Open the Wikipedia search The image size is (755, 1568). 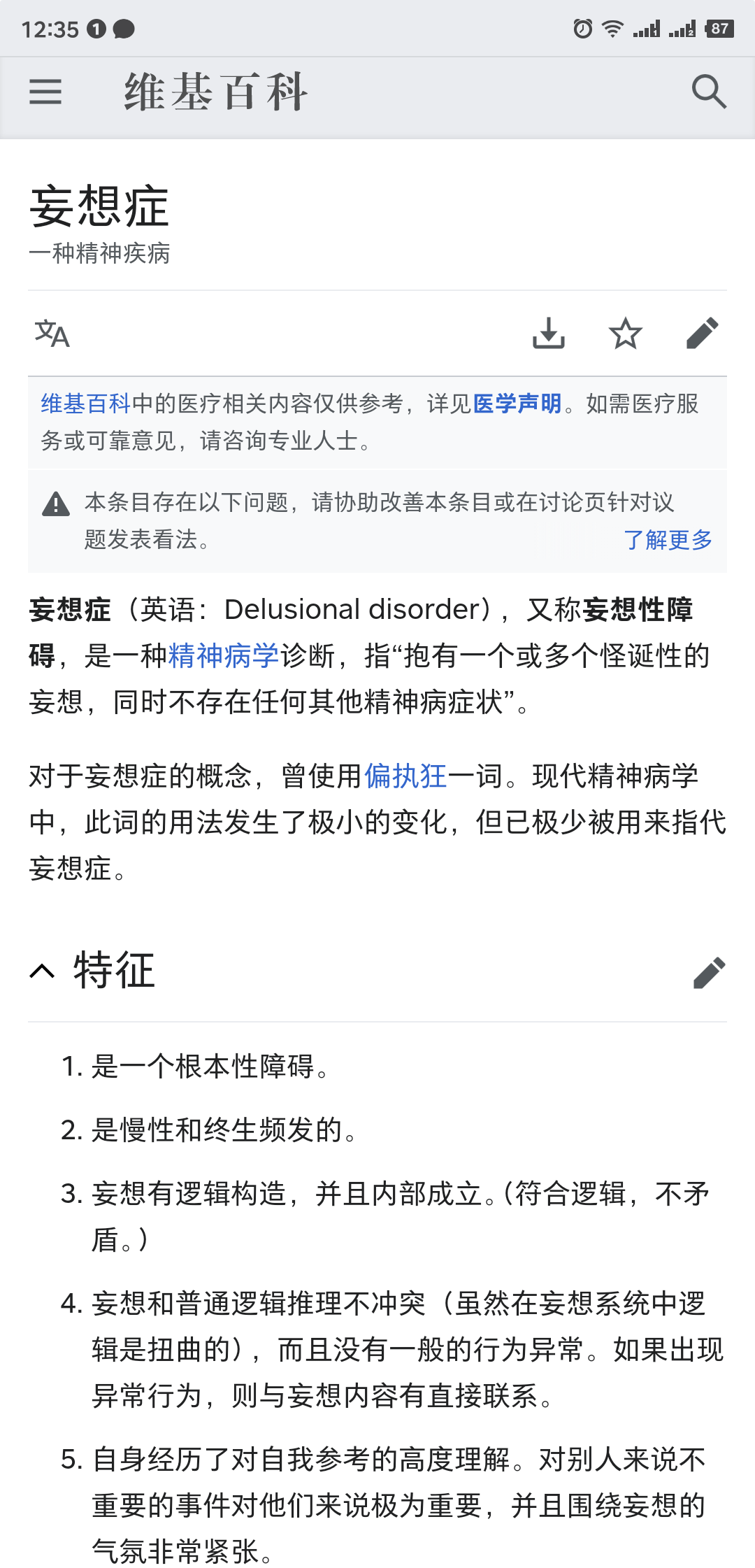[709, 92]
